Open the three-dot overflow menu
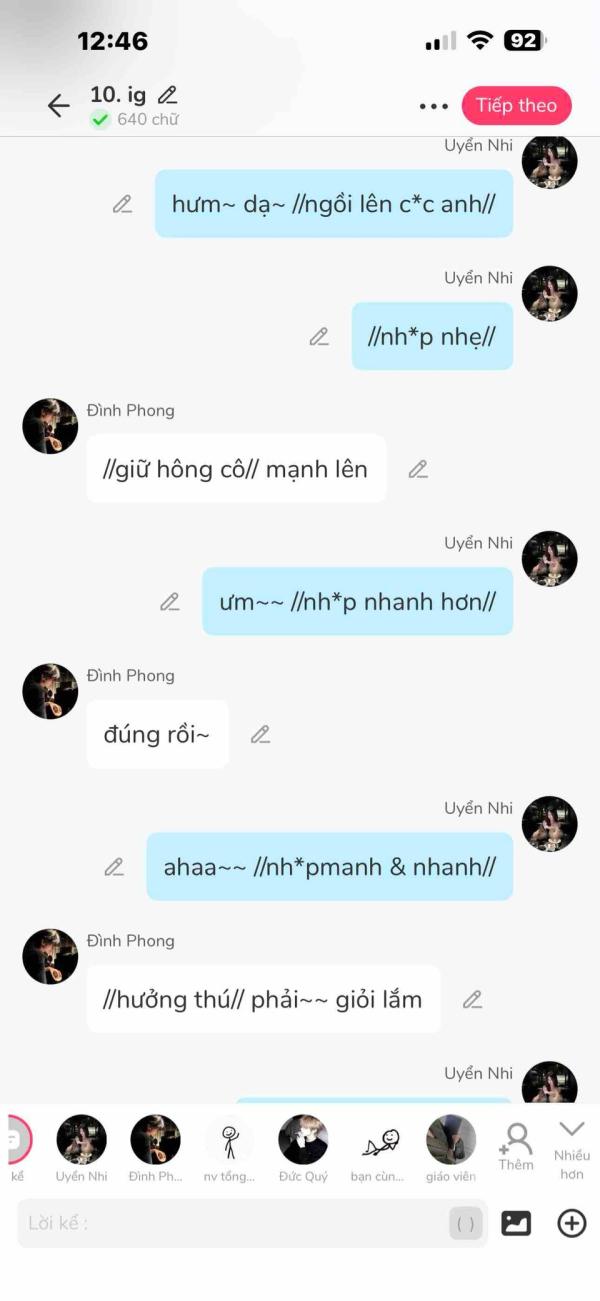This screenshot has width=600, height=1301. click(434, 106)
